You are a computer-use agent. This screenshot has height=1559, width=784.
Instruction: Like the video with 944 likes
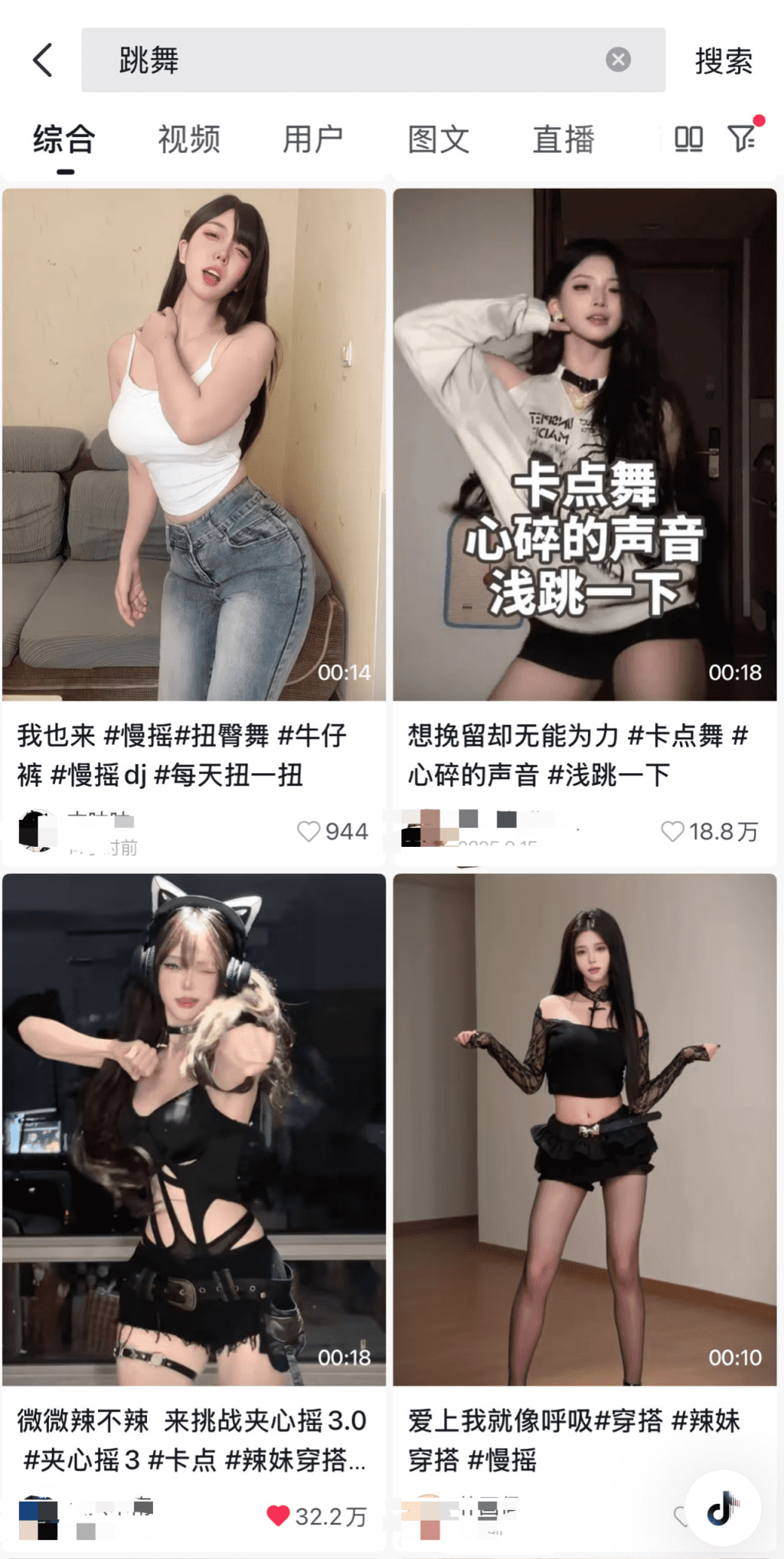309,832
